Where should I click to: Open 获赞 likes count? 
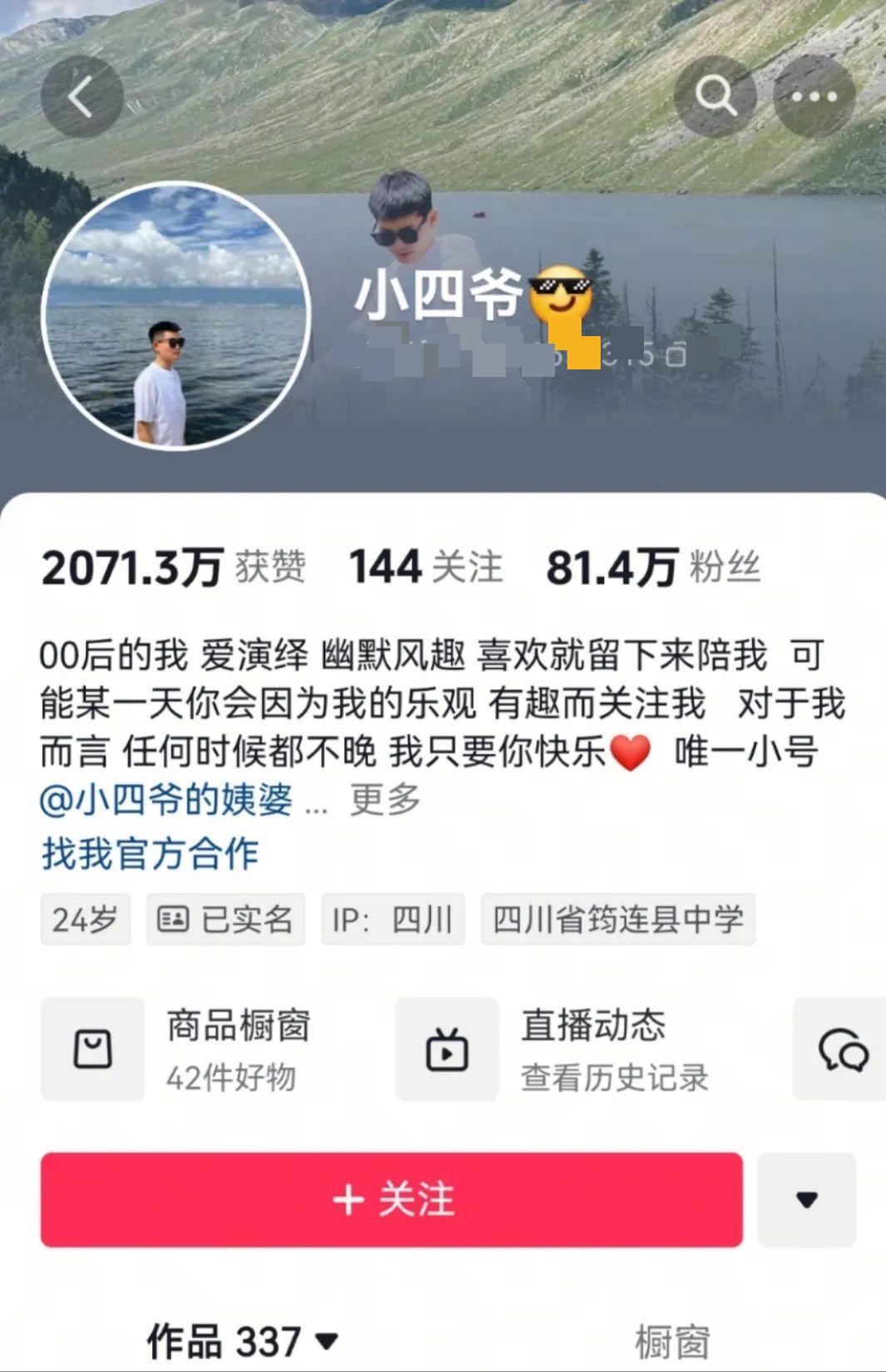[174, 568]
